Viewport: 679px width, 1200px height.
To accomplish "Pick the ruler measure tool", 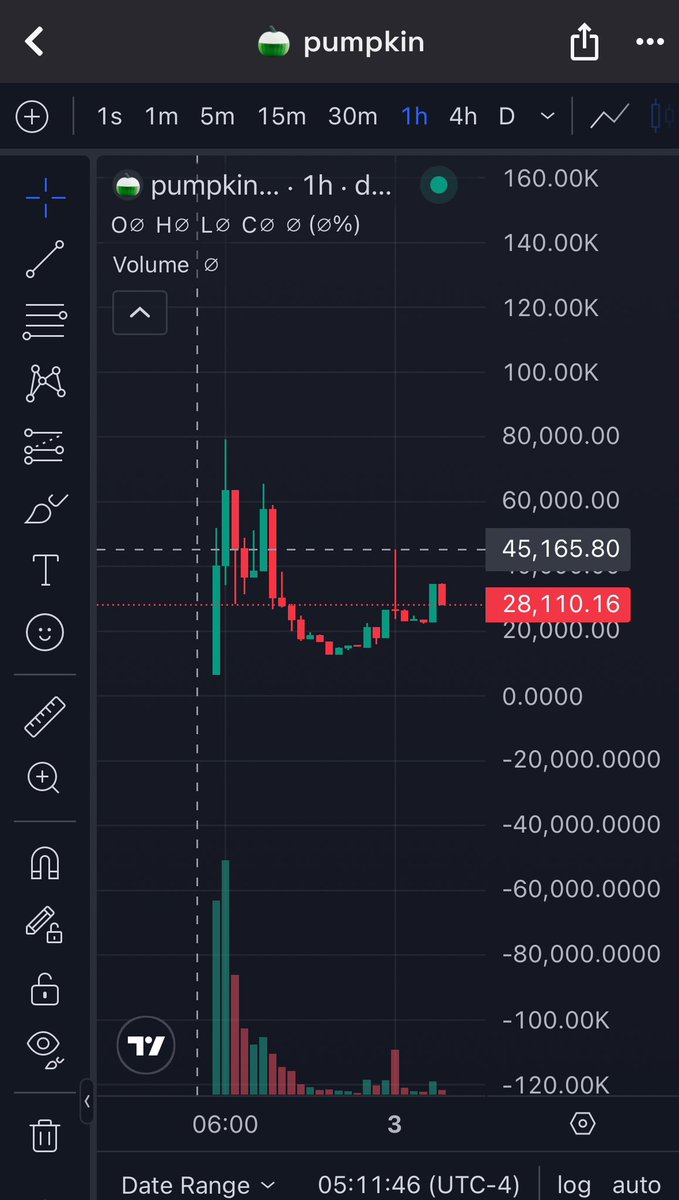I will (45, 717).
